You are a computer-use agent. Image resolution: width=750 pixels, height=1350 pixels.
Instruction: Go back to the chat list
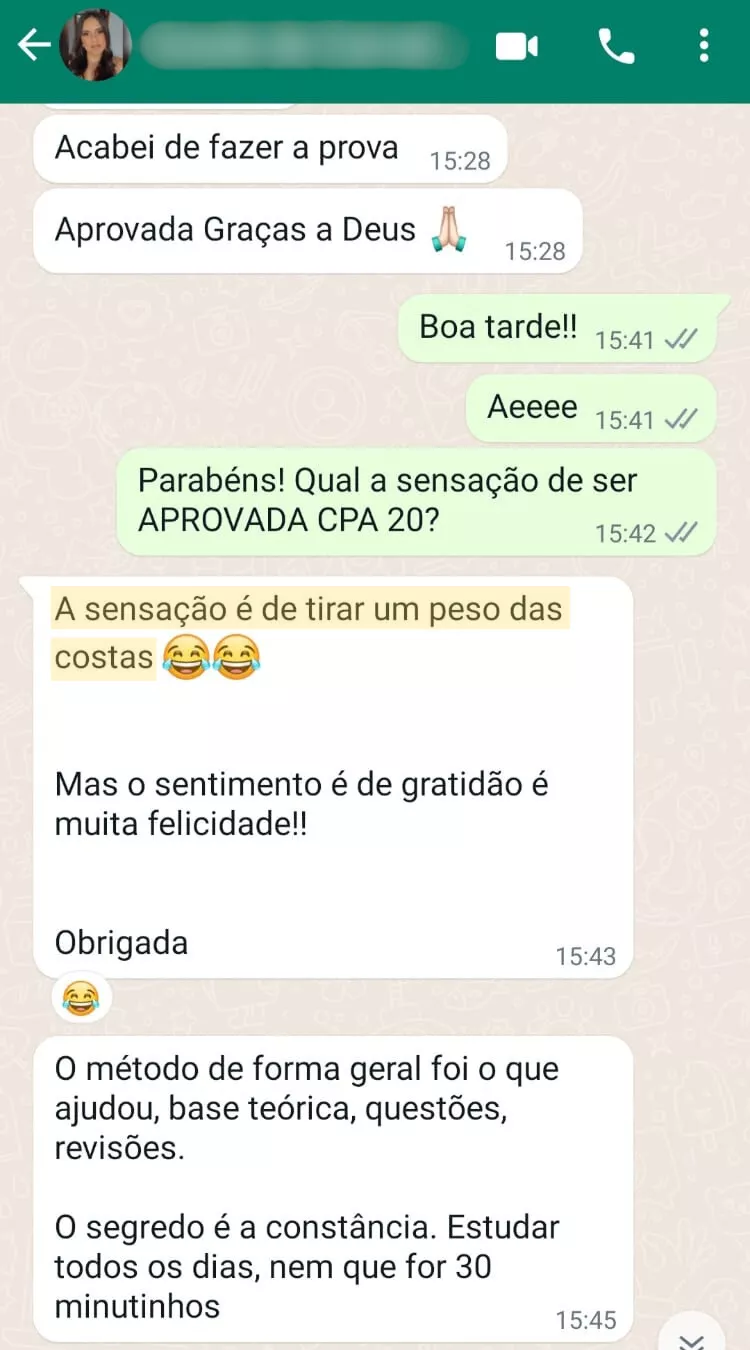click(x=33, y=45)
